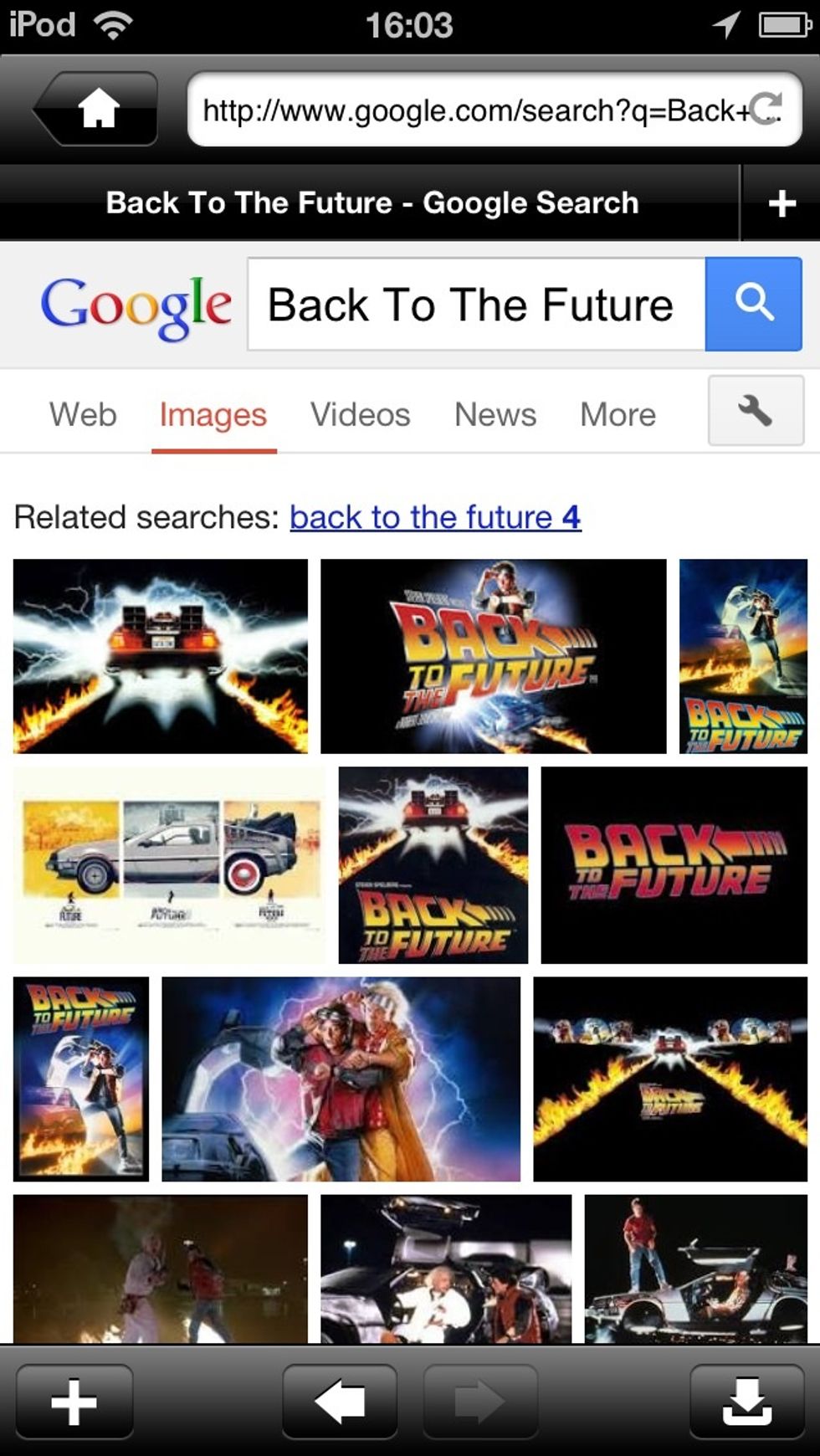Open a new tab with the plus icon

[x=782, y=203]
